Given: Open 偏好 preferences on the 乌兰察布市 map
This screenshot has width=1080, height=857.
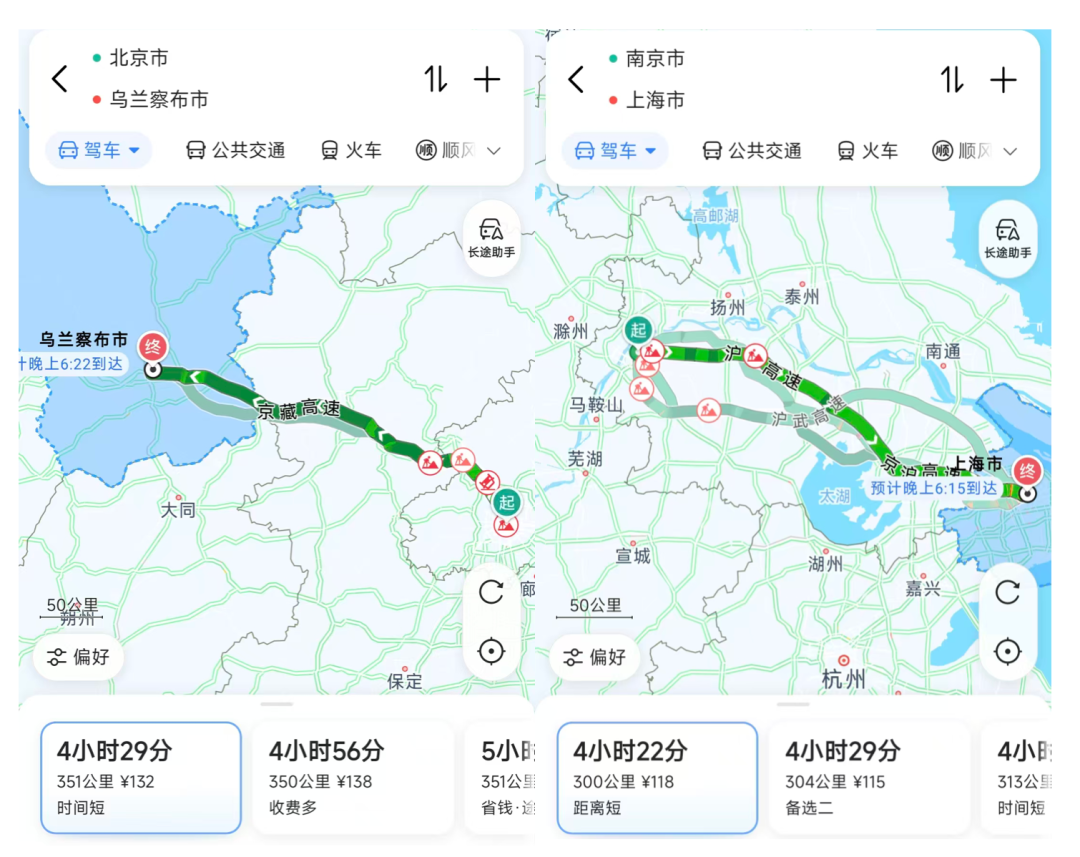Looking at the screenshot, I should click(79, 657).
